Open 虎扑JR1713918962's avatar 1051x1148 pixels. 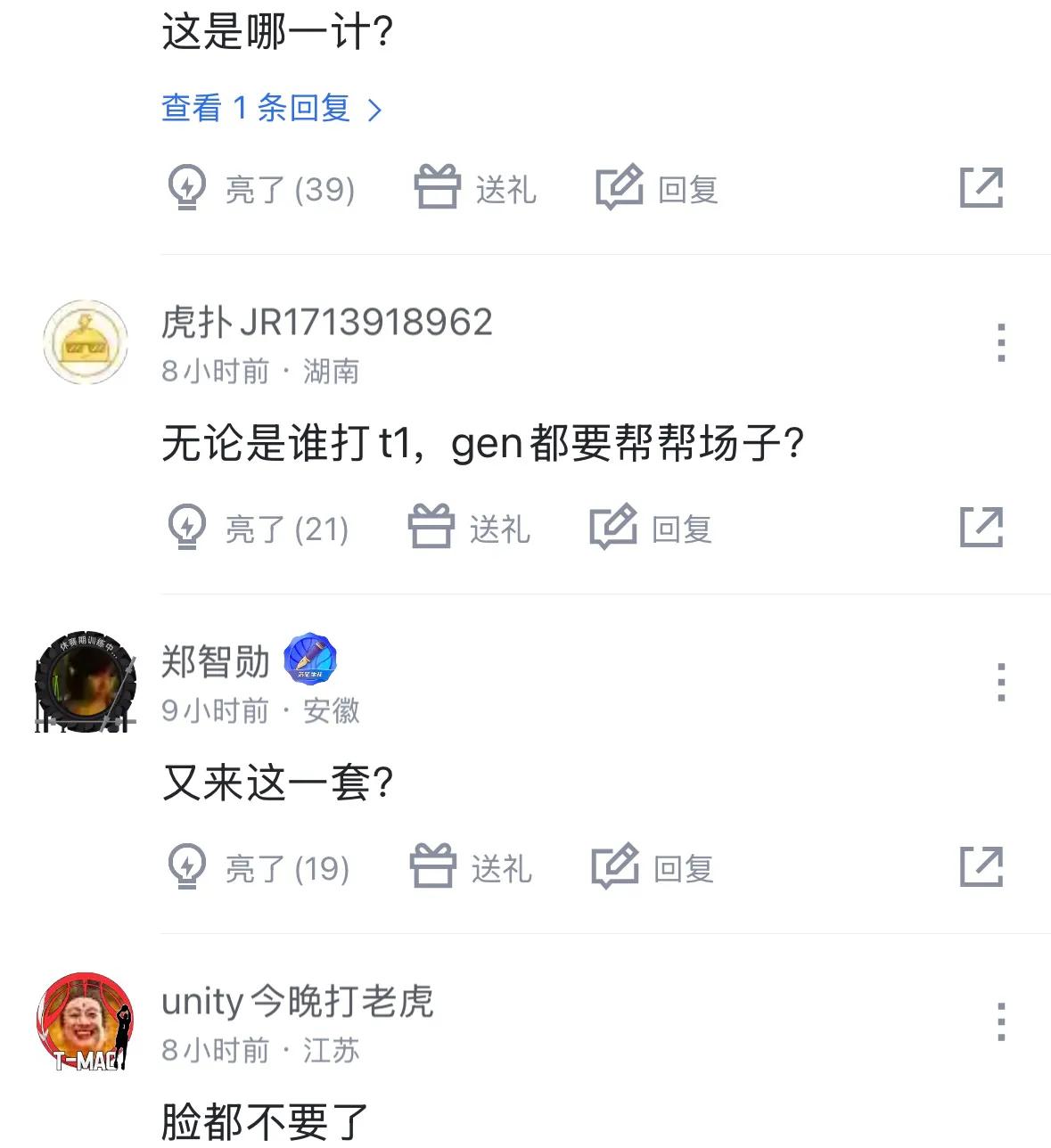click(x=86, y=342)
